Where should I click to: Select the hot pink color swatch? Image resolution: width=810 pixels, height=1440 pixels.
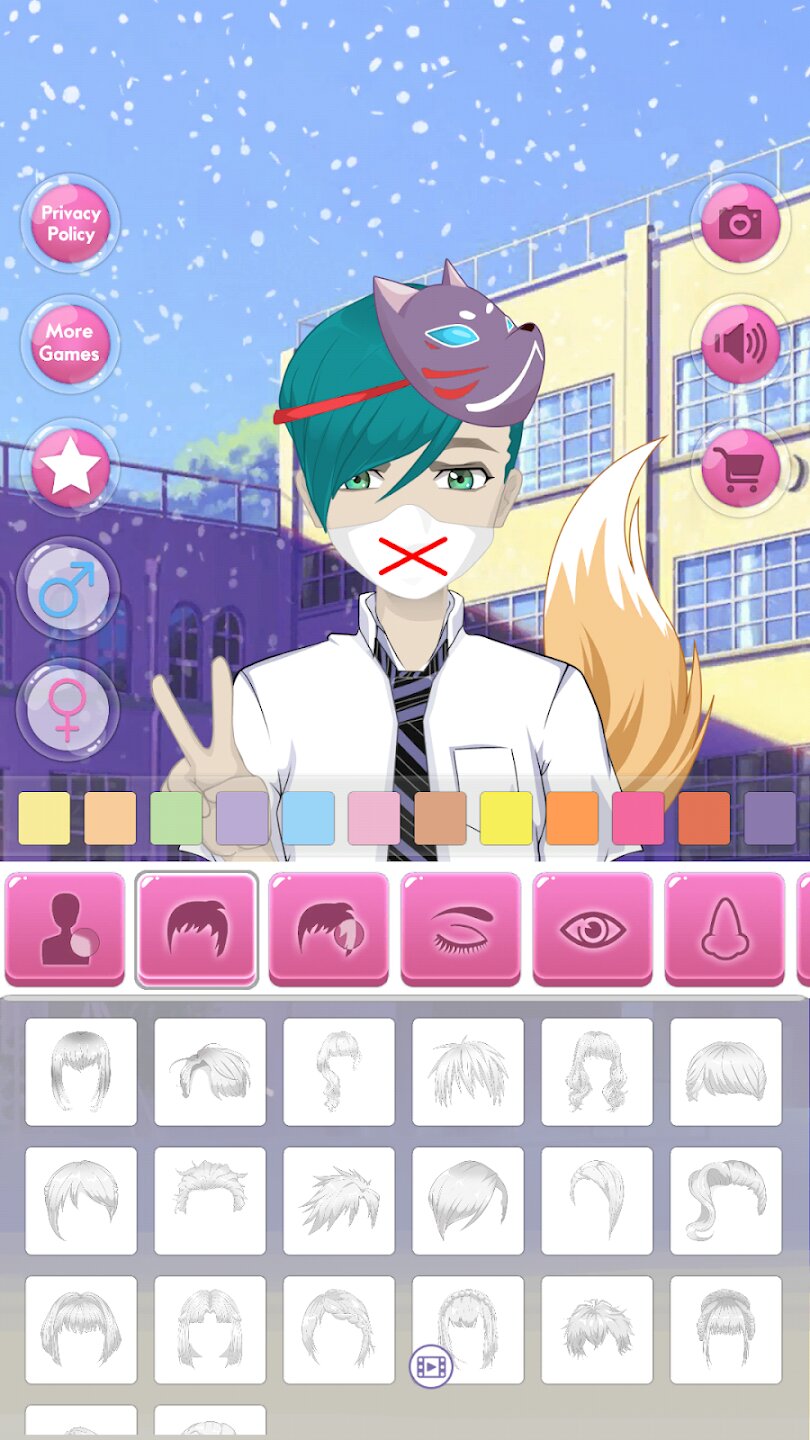[638, 818]
